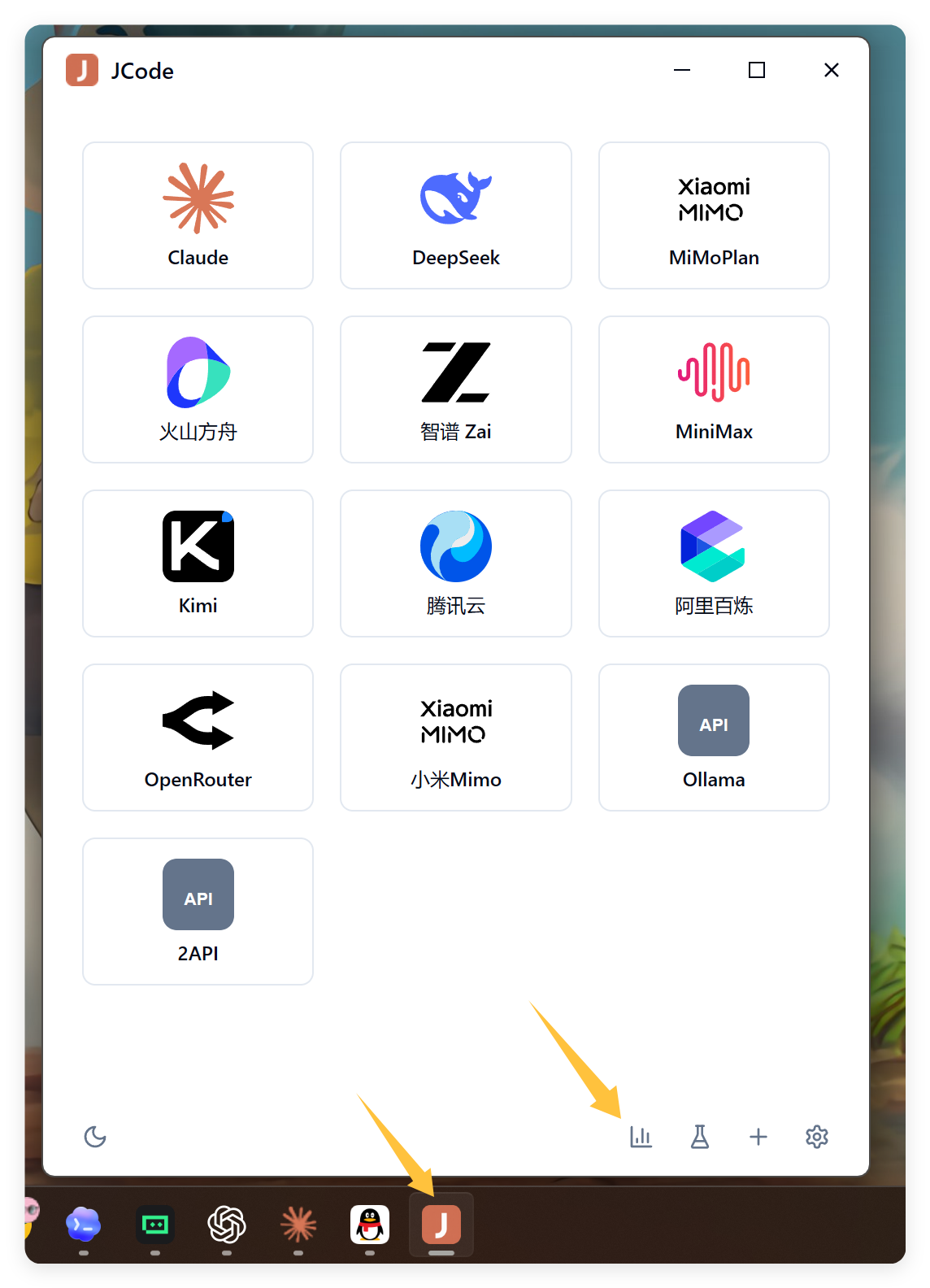The height and width of the screenshot is (1288, 930).
Task: Select the DeepSeek provider card
Action: pos(455,215)
